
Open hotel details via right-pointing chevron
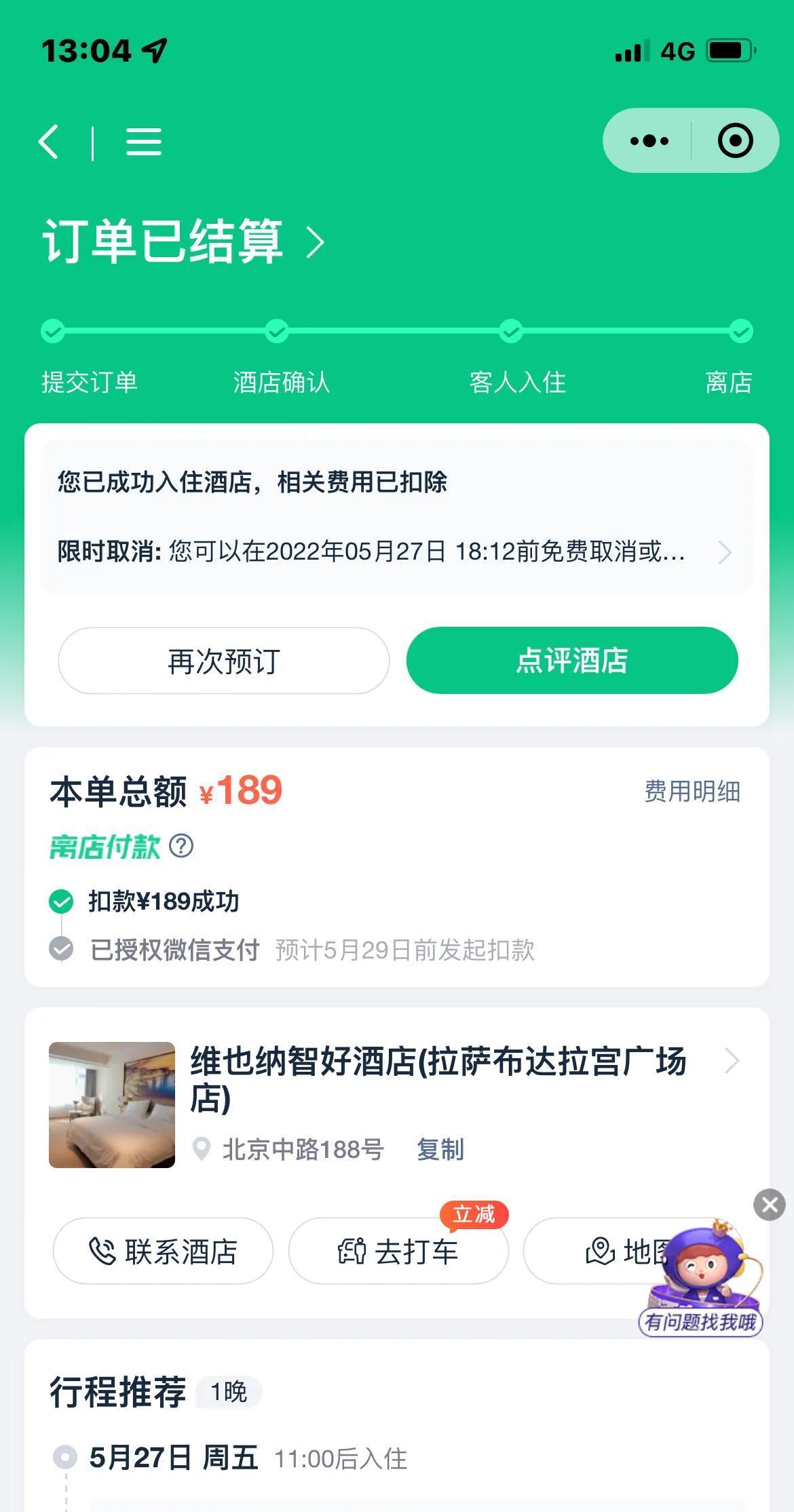pos(732,1062)
